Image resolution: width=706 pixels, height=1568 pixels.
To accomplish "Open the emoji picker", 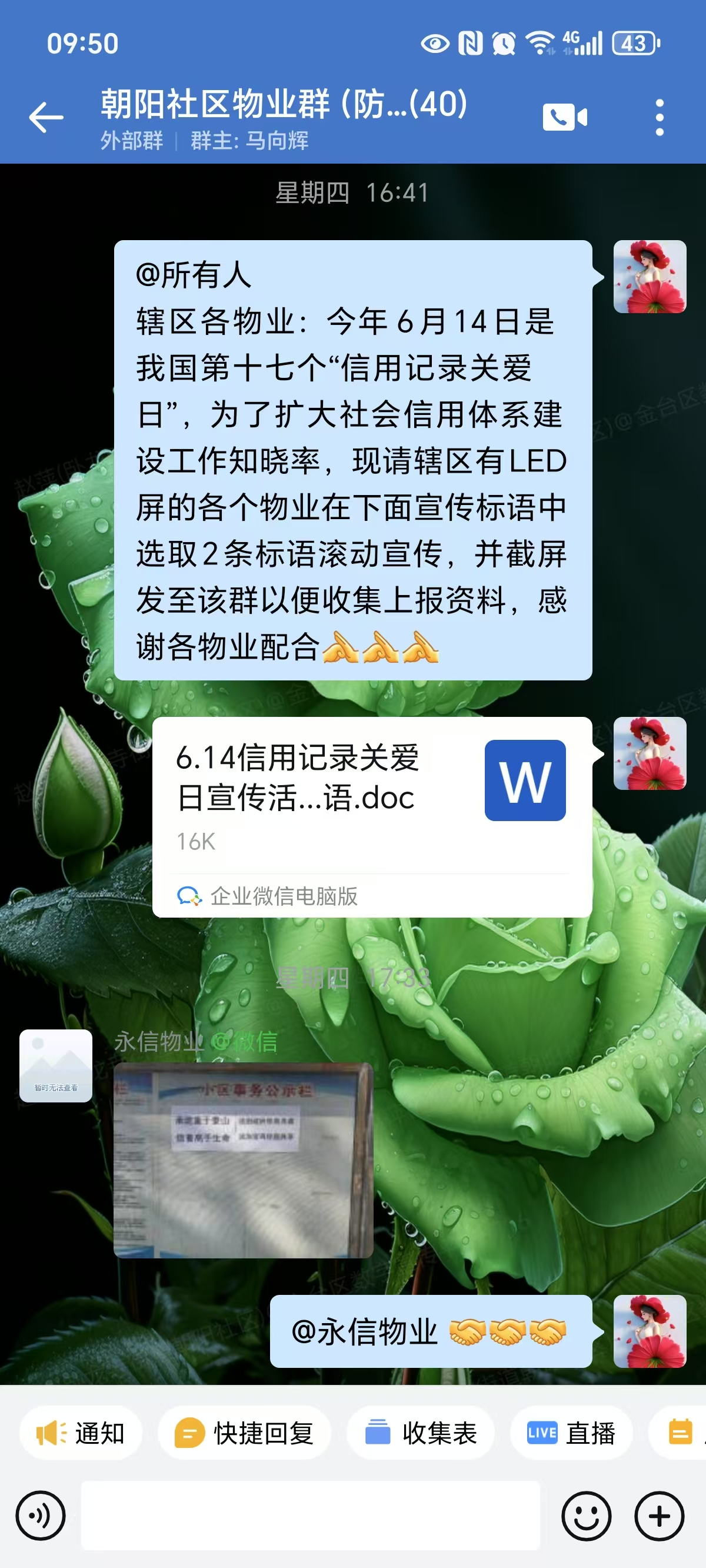I will [586, 1516].
